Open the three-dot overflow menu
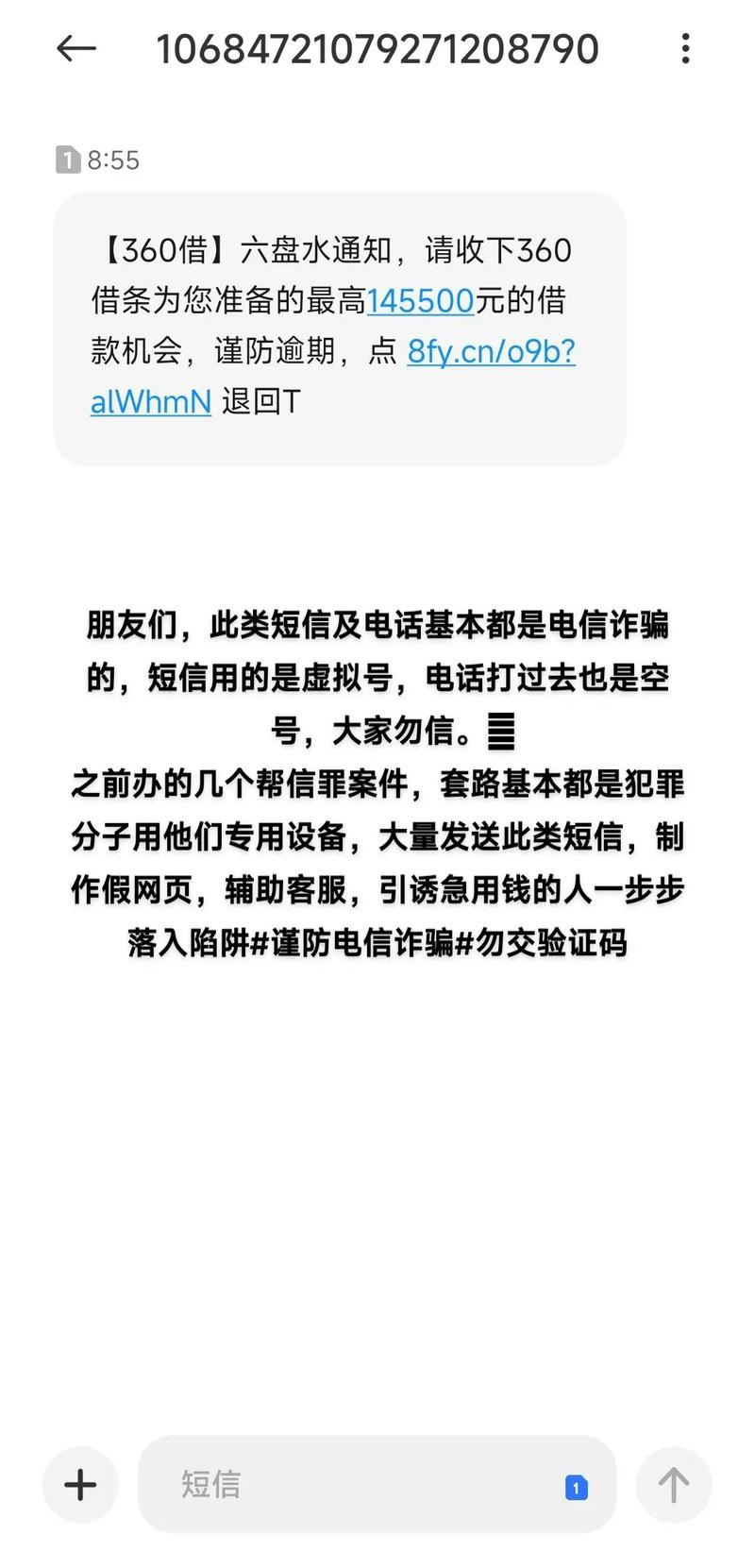Viewport: 755px width, 1568px height. point(686,48)
